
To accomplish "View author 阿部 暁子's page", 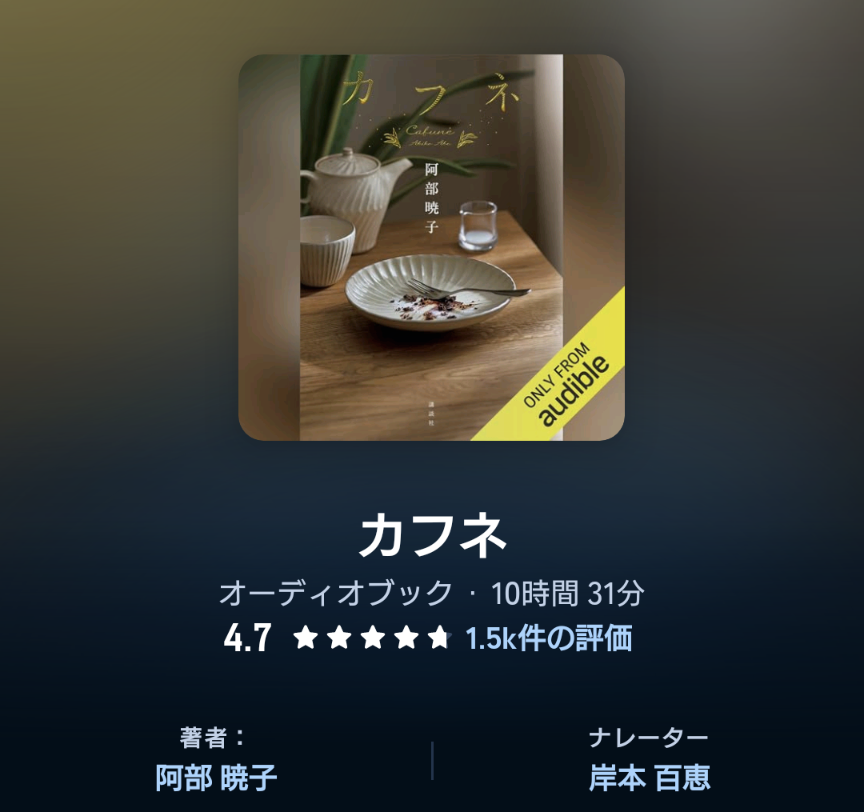I will click(216, 777).
